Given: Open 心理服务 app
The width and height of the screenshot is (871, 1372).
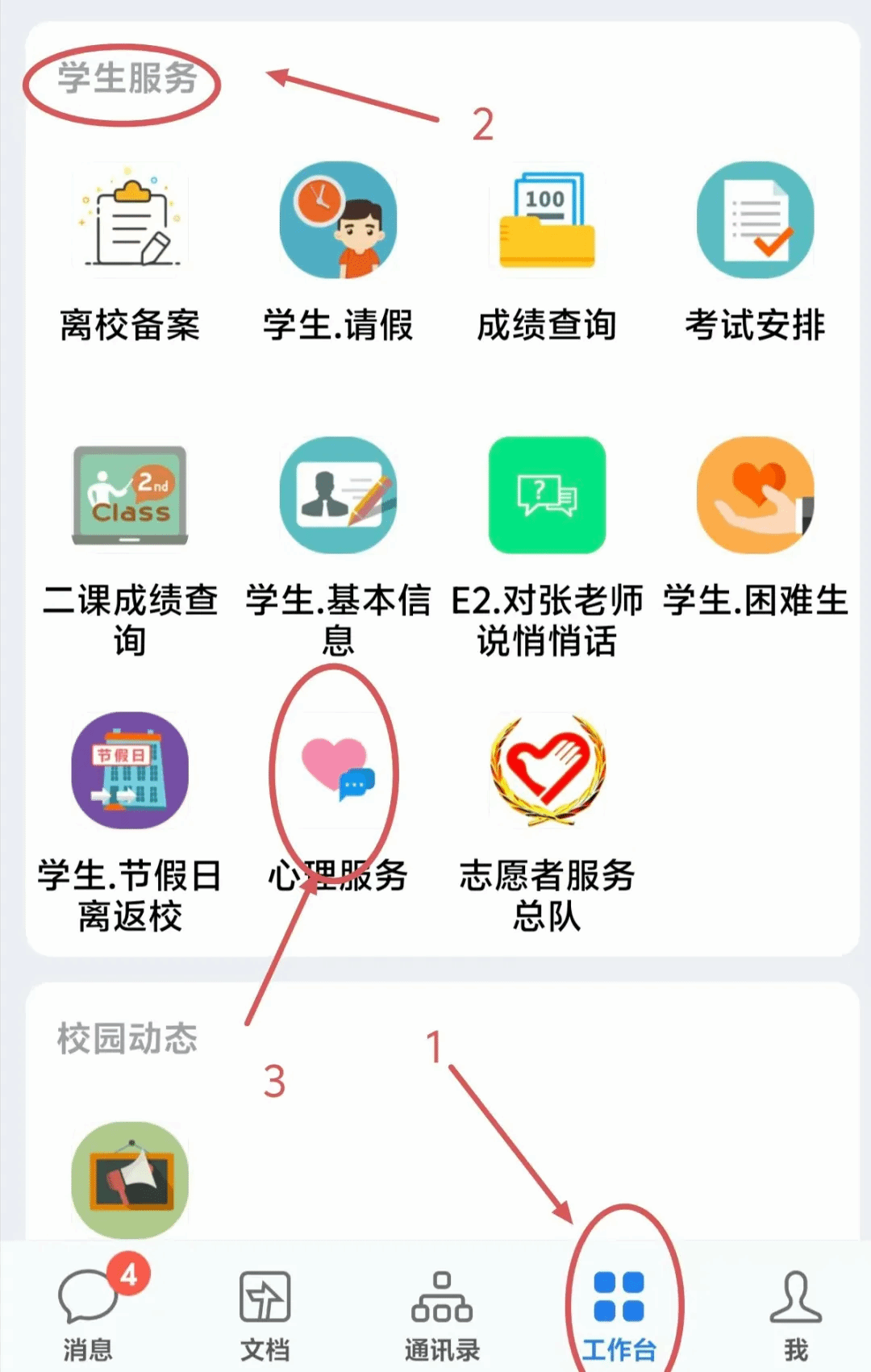Looking at the screenshot, I should [338, 770].
